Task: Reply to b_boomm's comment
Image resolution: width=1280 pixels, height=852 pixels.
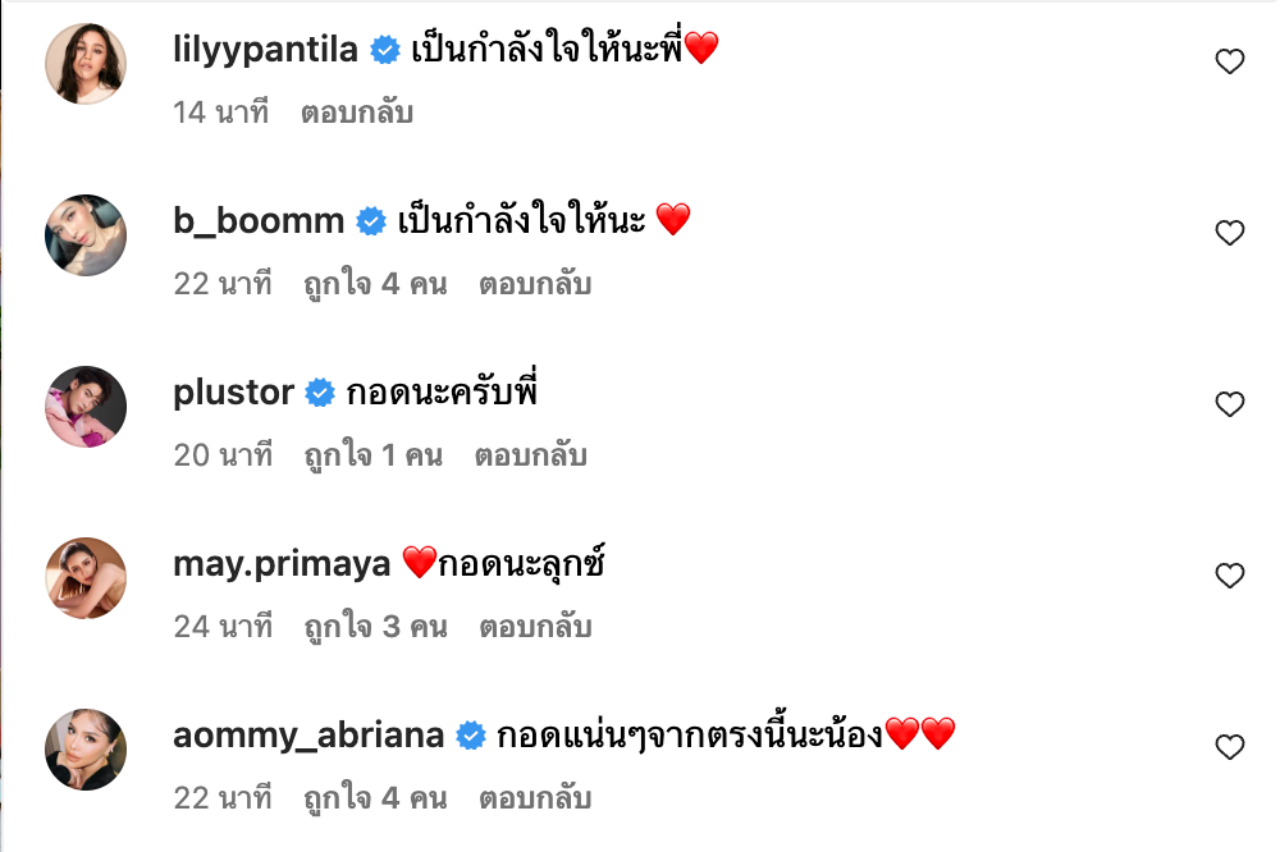Action: coord(535,285)
